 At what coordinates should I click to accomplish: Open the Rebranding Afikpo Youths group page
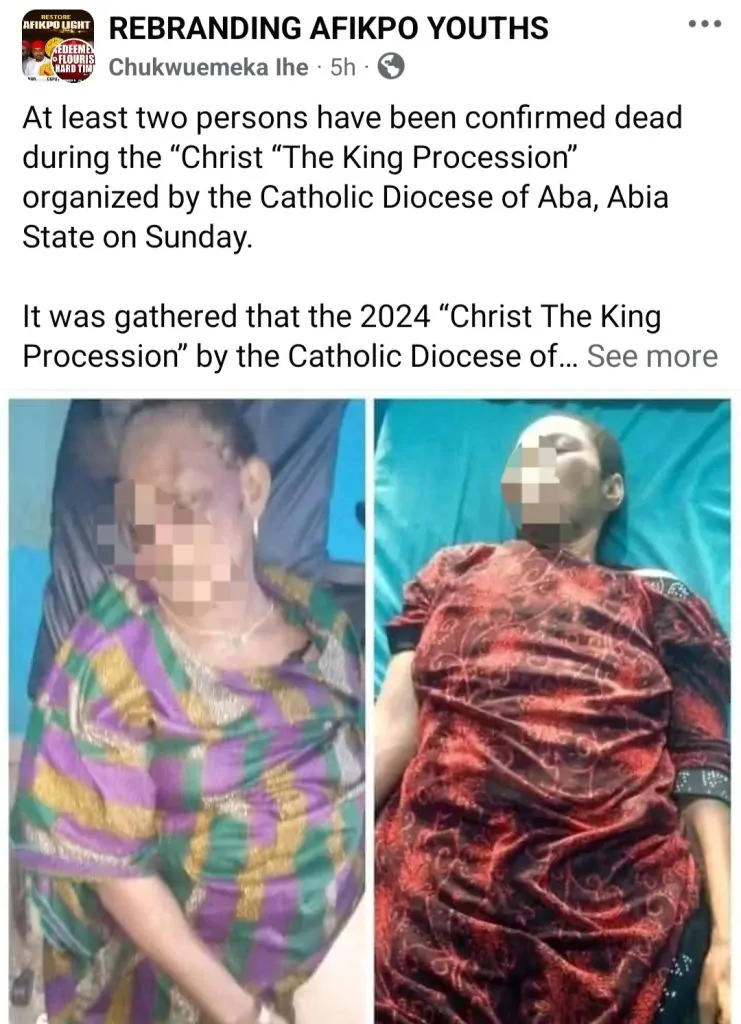[328, 28]
